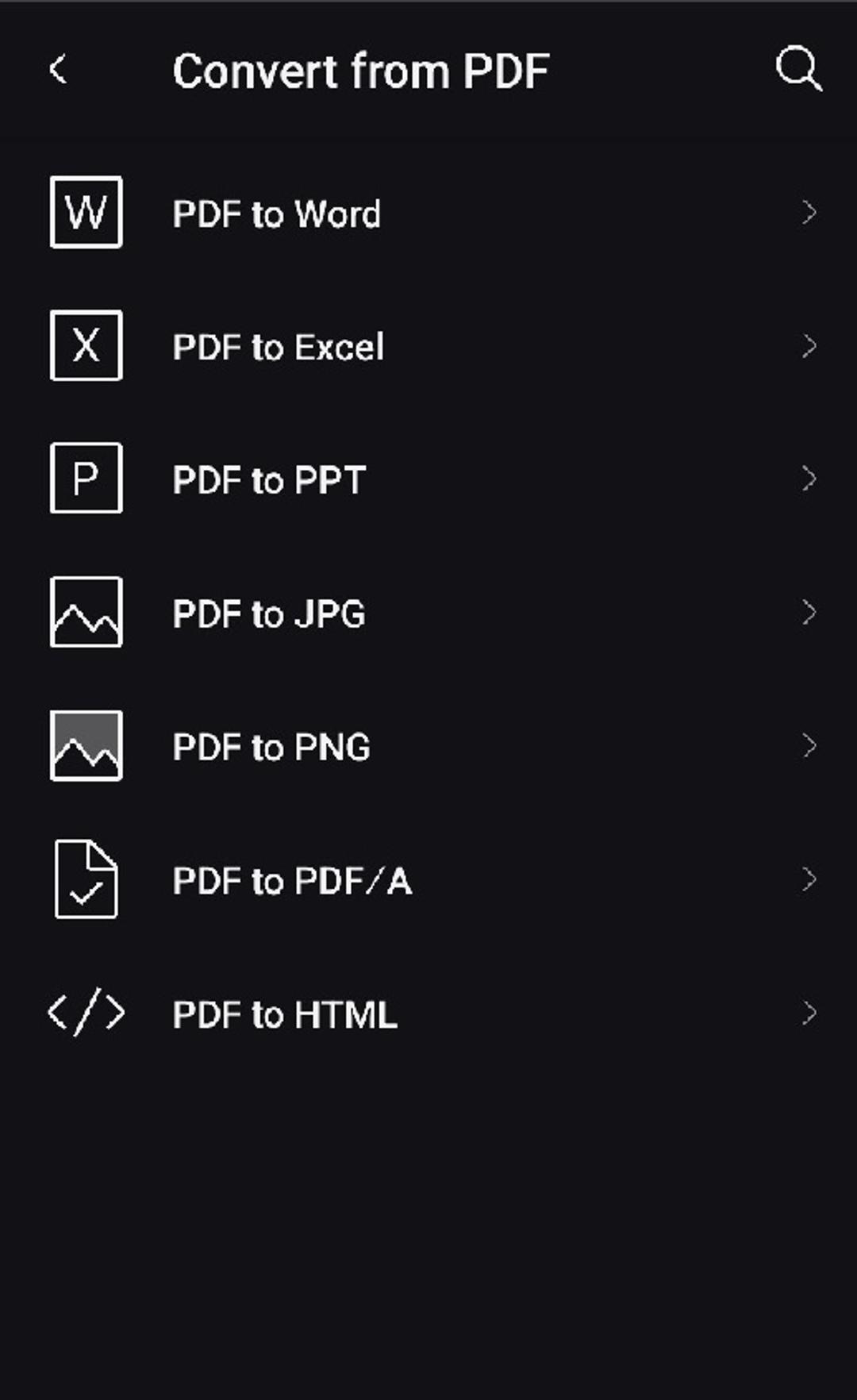Open the arrow next to PDF to PNG
The width and height of the screenshot is (857, 1400).
(x=809, y=744)
